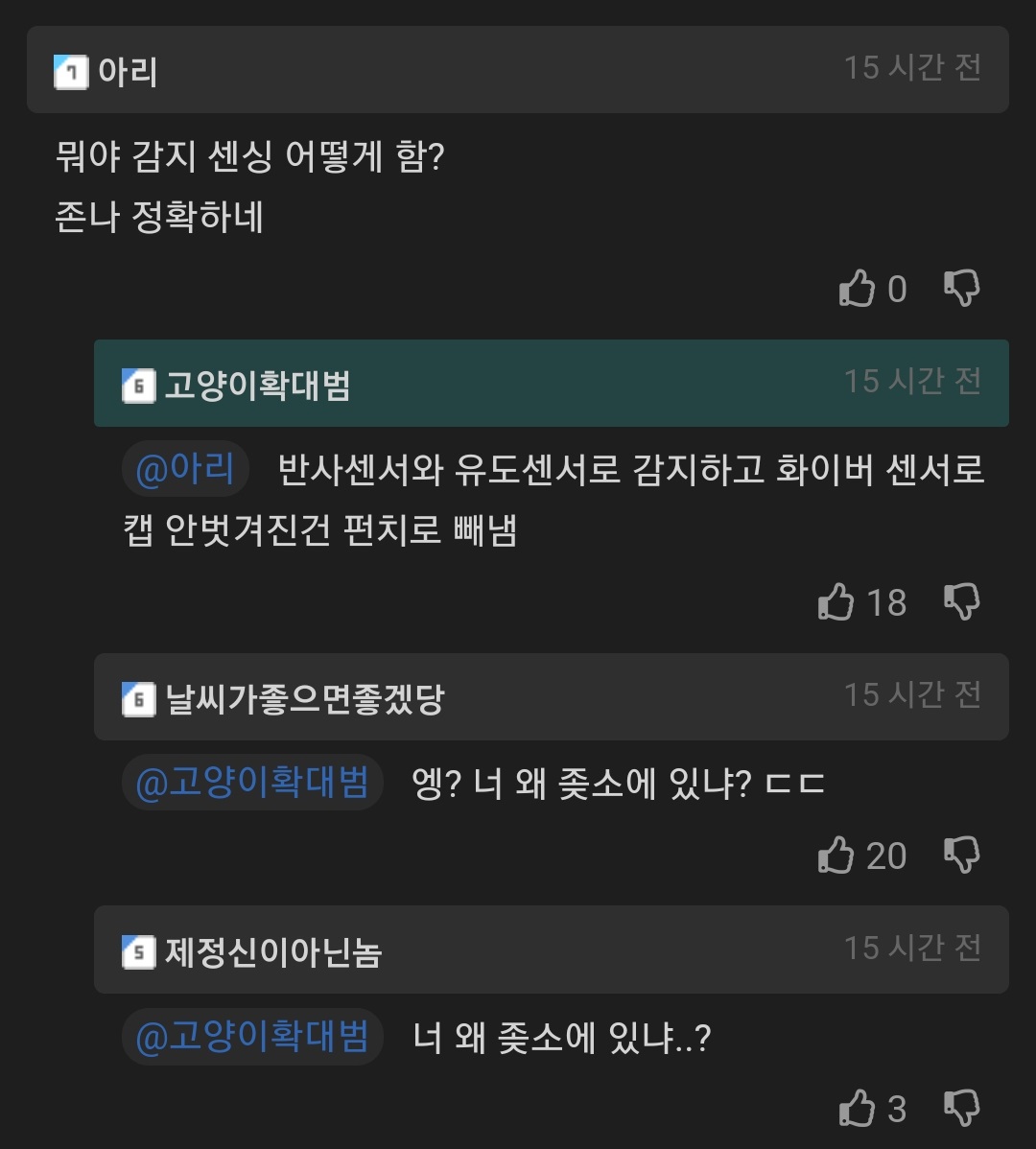Open 아리's profile from comment header
The width and height of the screenshot is (1036, 1149).
point(128,72)
